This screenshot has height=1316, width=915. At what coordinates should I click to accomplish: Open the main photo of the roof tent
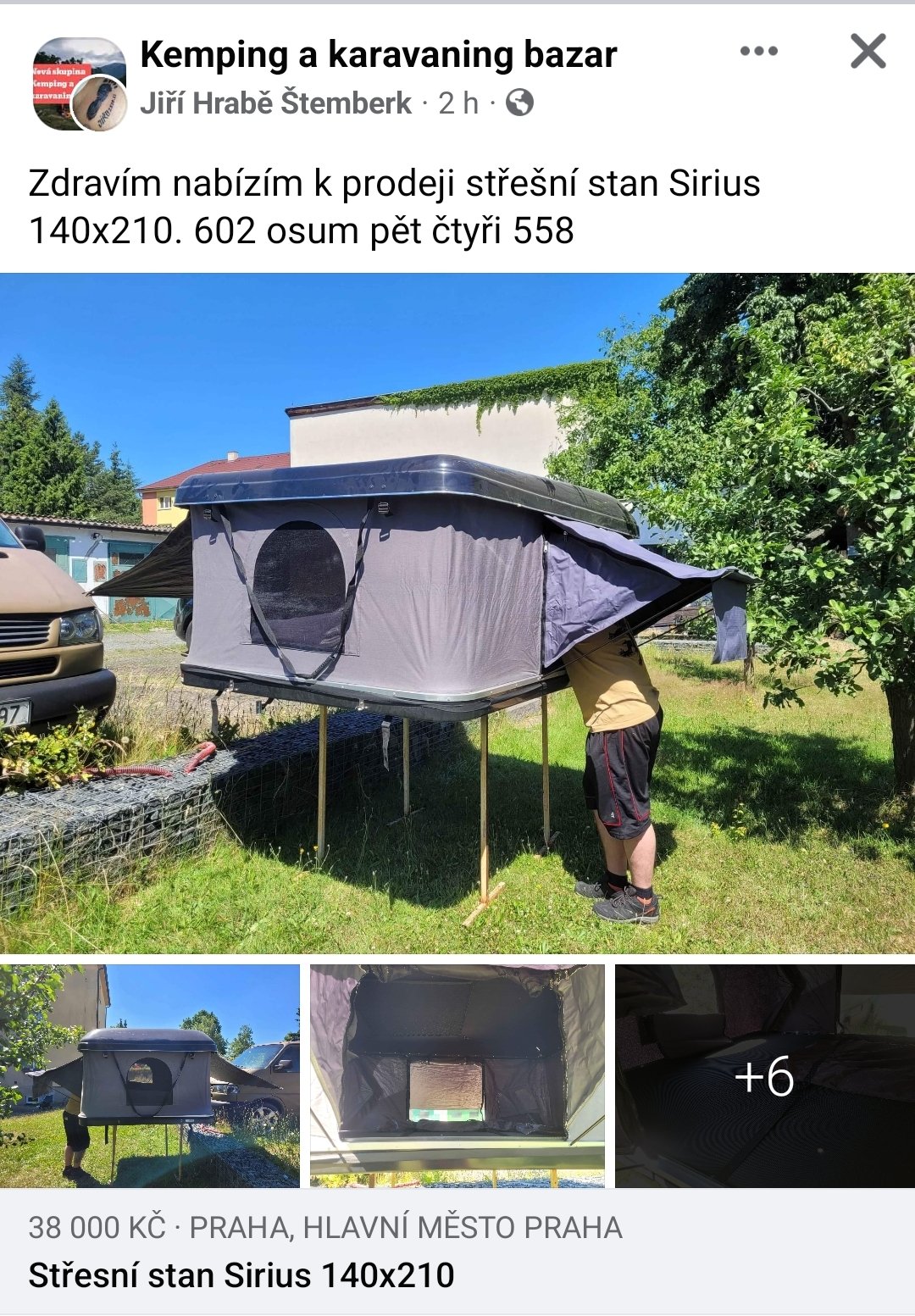pos(457,613)
